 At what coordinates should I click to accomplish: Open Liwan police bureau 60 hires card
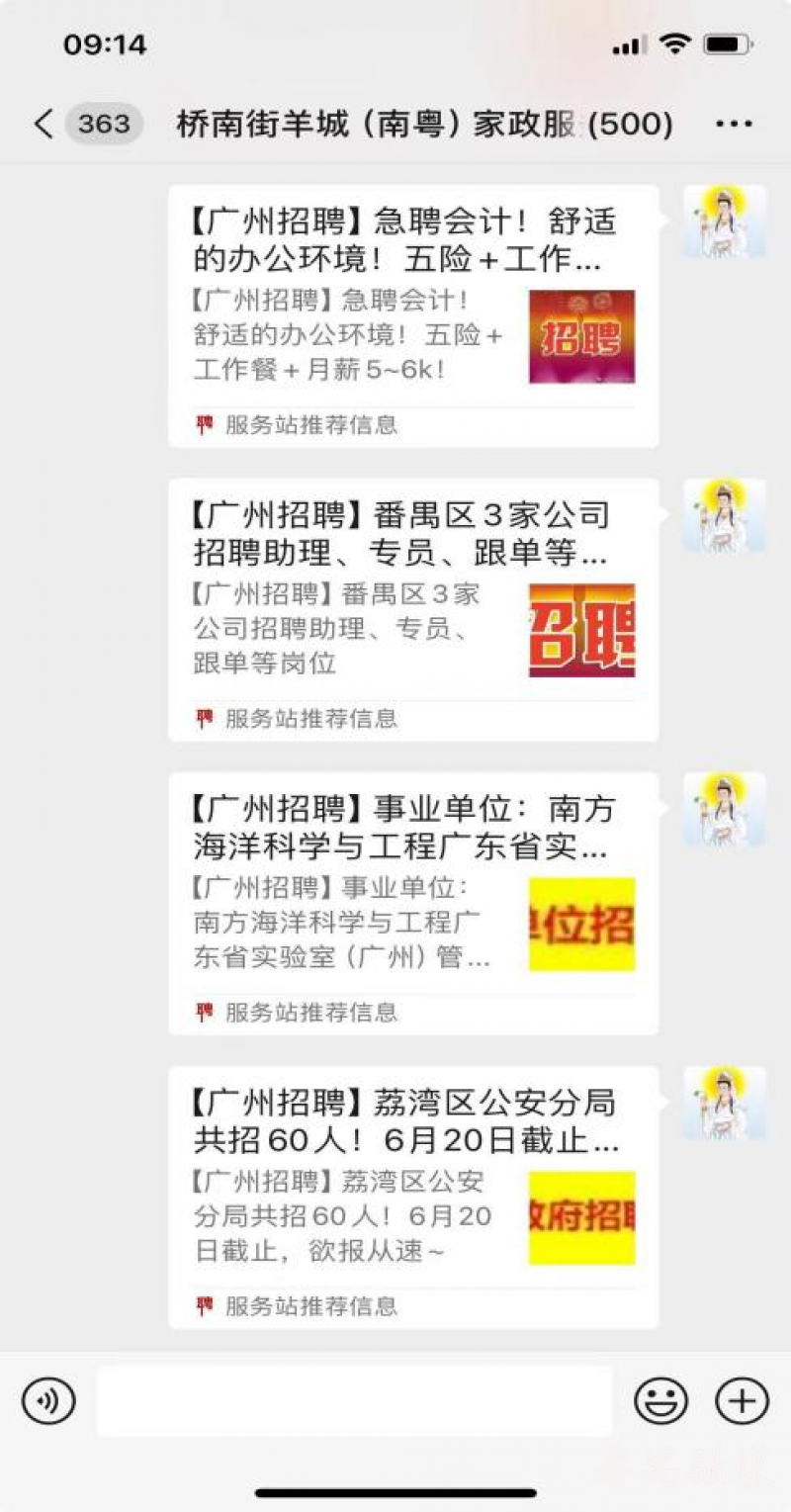[x=412, y=1197]
